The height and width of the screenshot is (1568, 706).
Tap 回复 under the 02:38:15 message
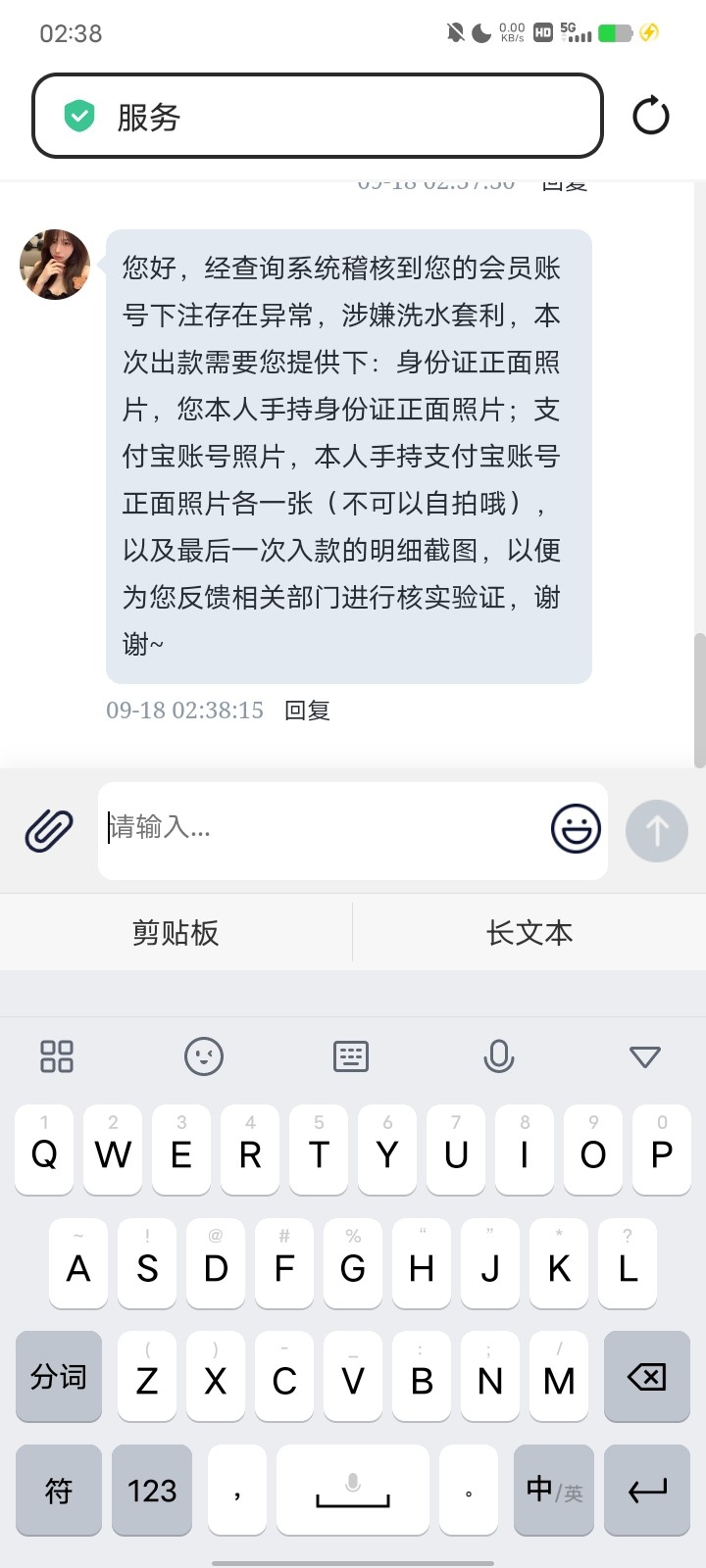(307, 710)
